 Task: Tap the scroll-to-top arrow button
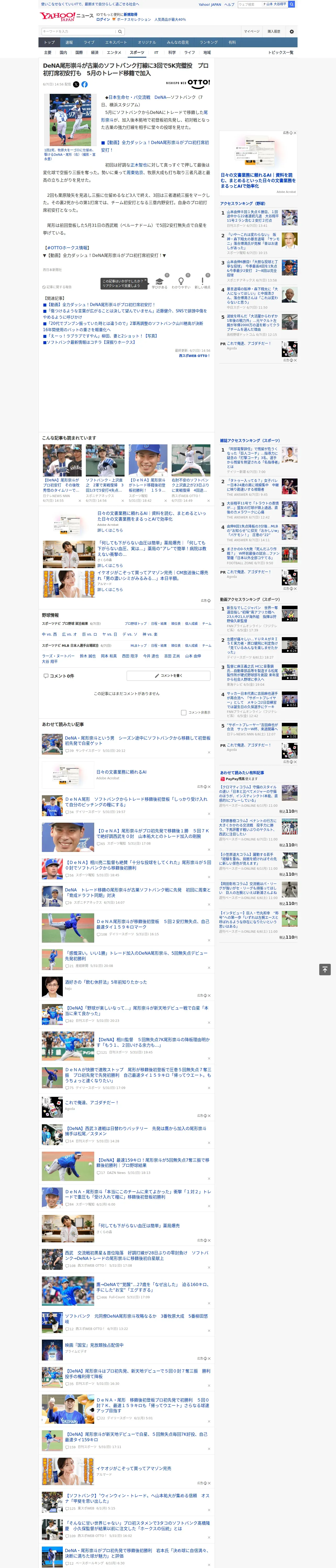pos(325,970)
